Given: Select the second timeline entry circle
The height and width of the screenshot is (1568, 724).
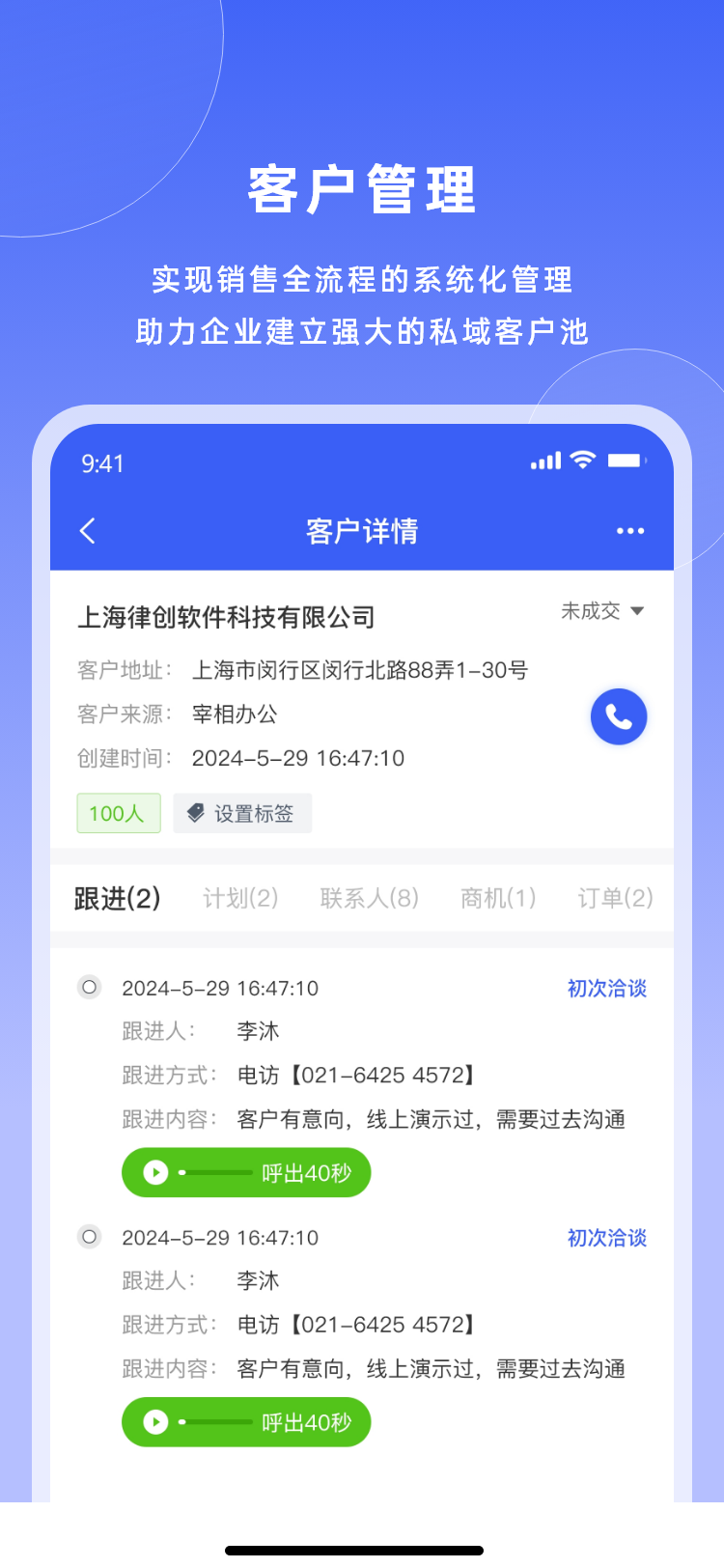Looking at the screenshot, I should coord(89,1237).
